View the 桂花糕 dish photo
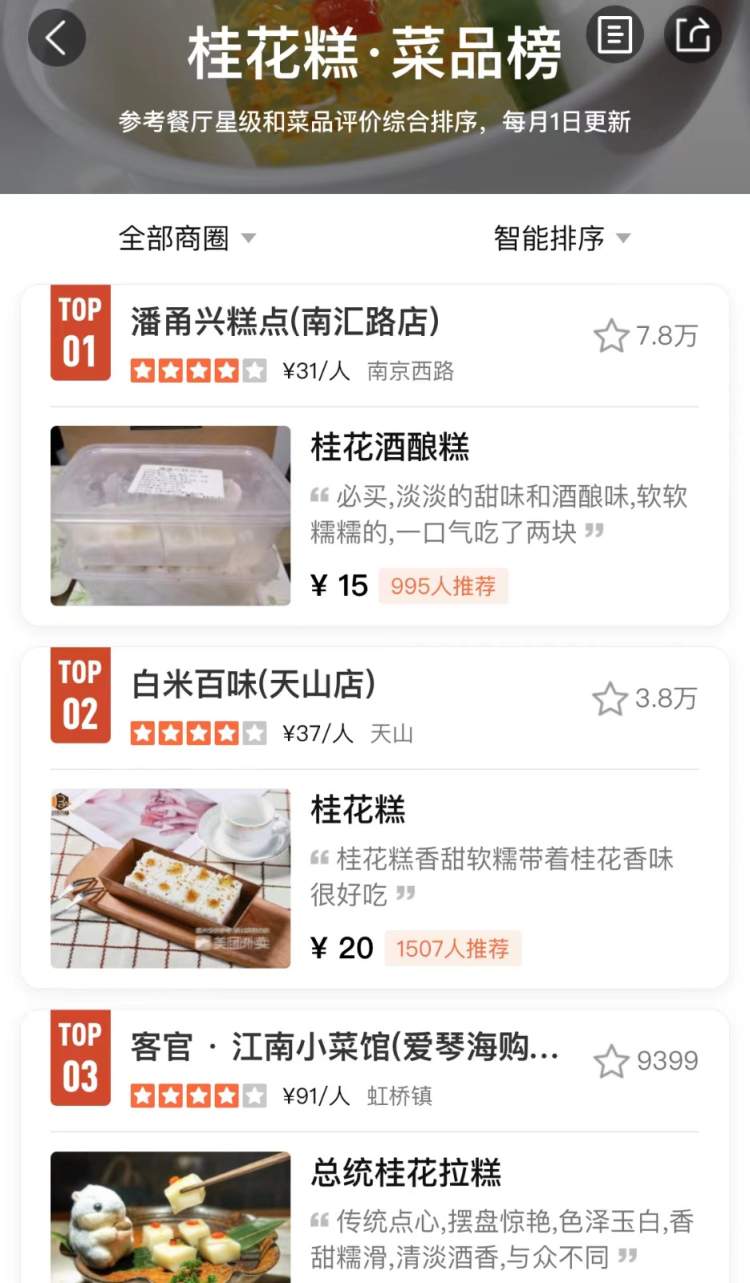The image size is (750, 1283). 171,878
